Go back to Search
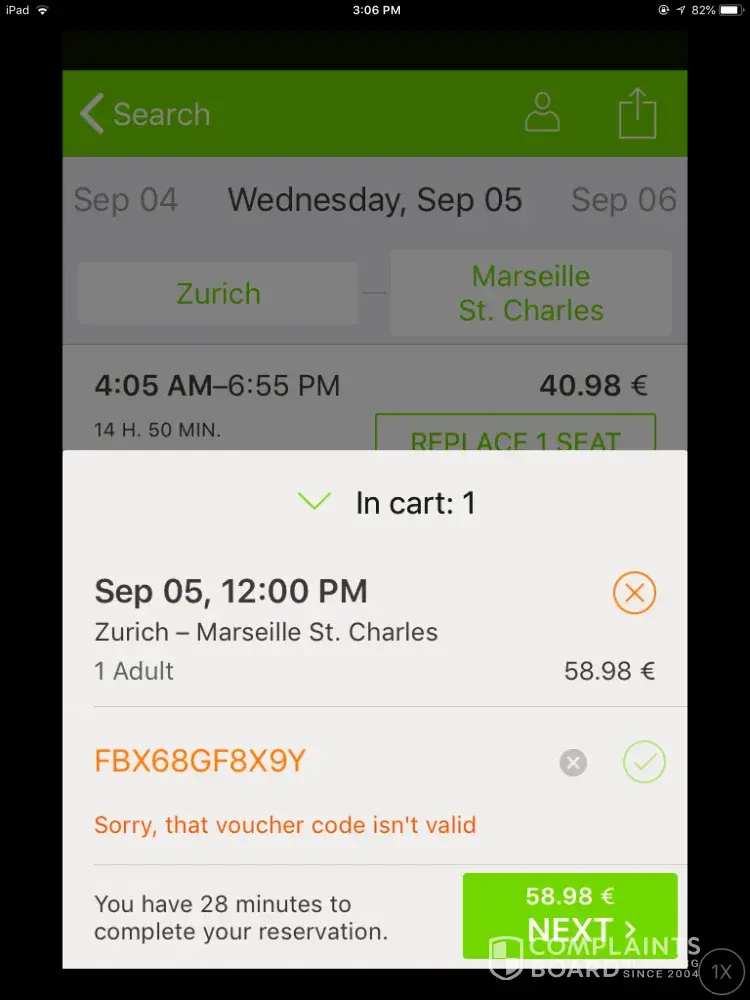 point(145,114)
